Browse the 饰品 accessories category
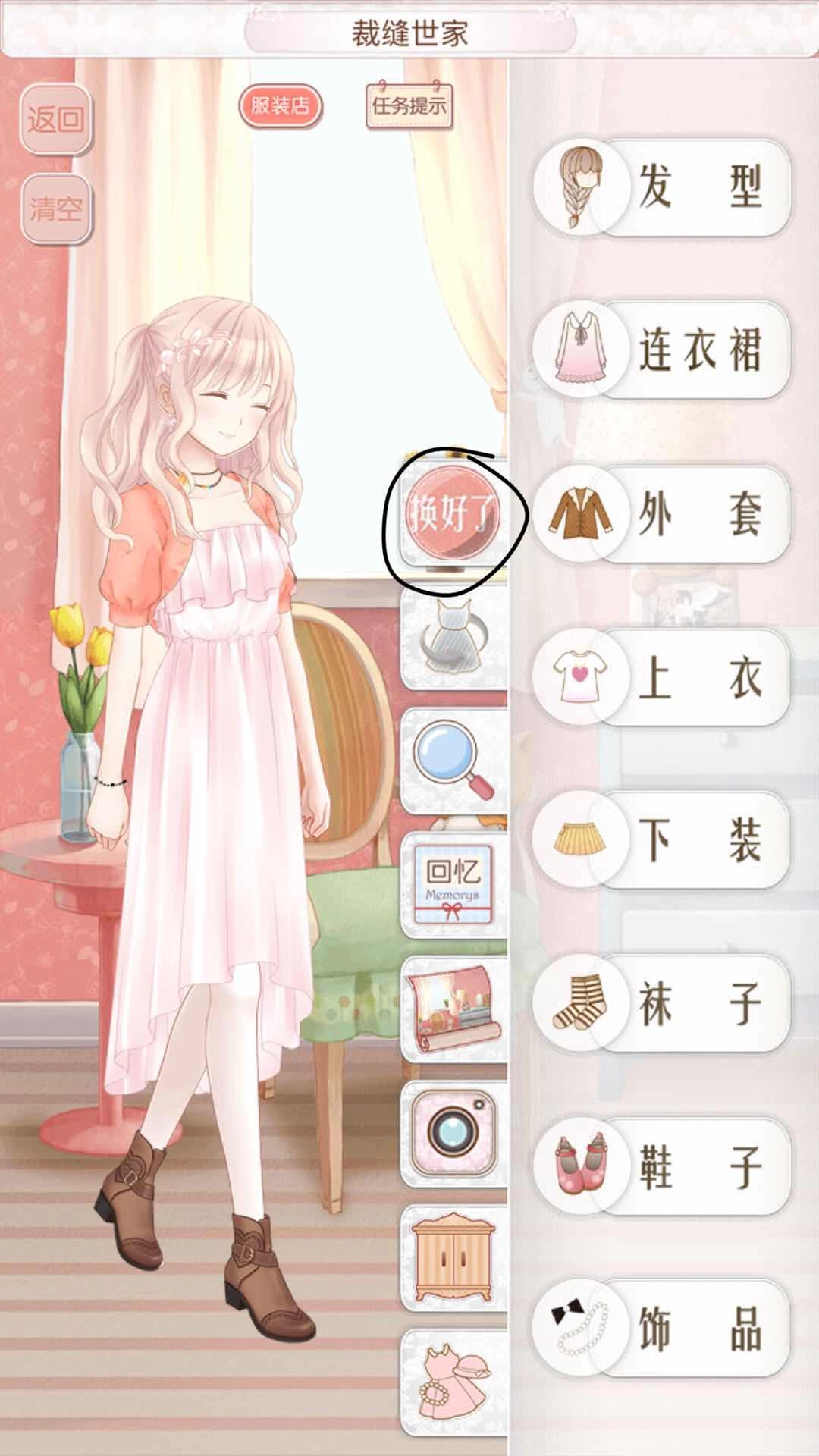The image size is (819, 1456). click(662, 1329)
